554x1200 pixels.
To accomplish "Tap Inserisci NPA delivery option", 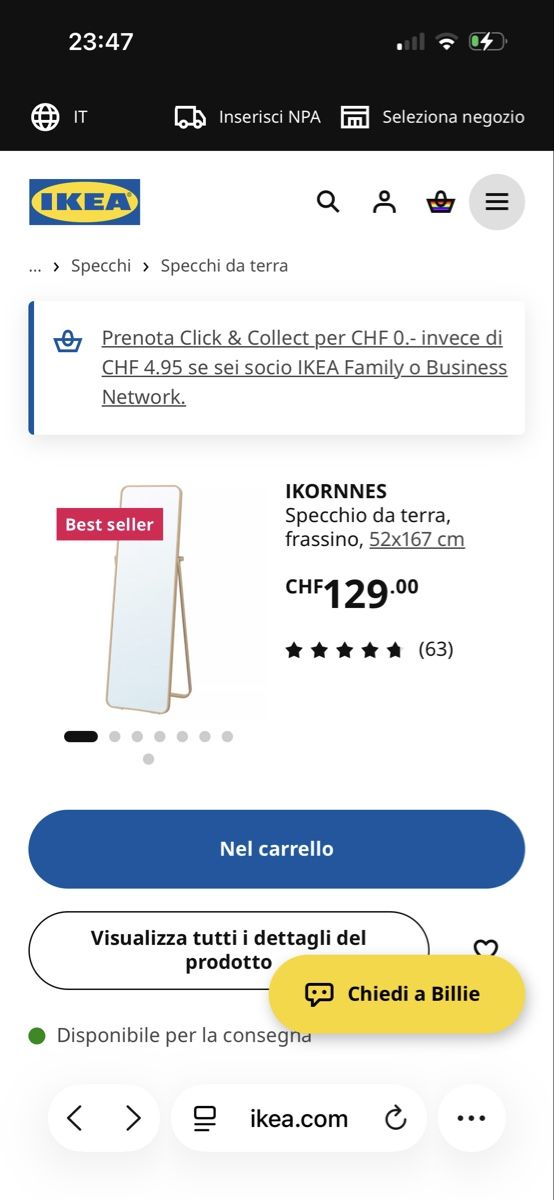I will 247,117.
